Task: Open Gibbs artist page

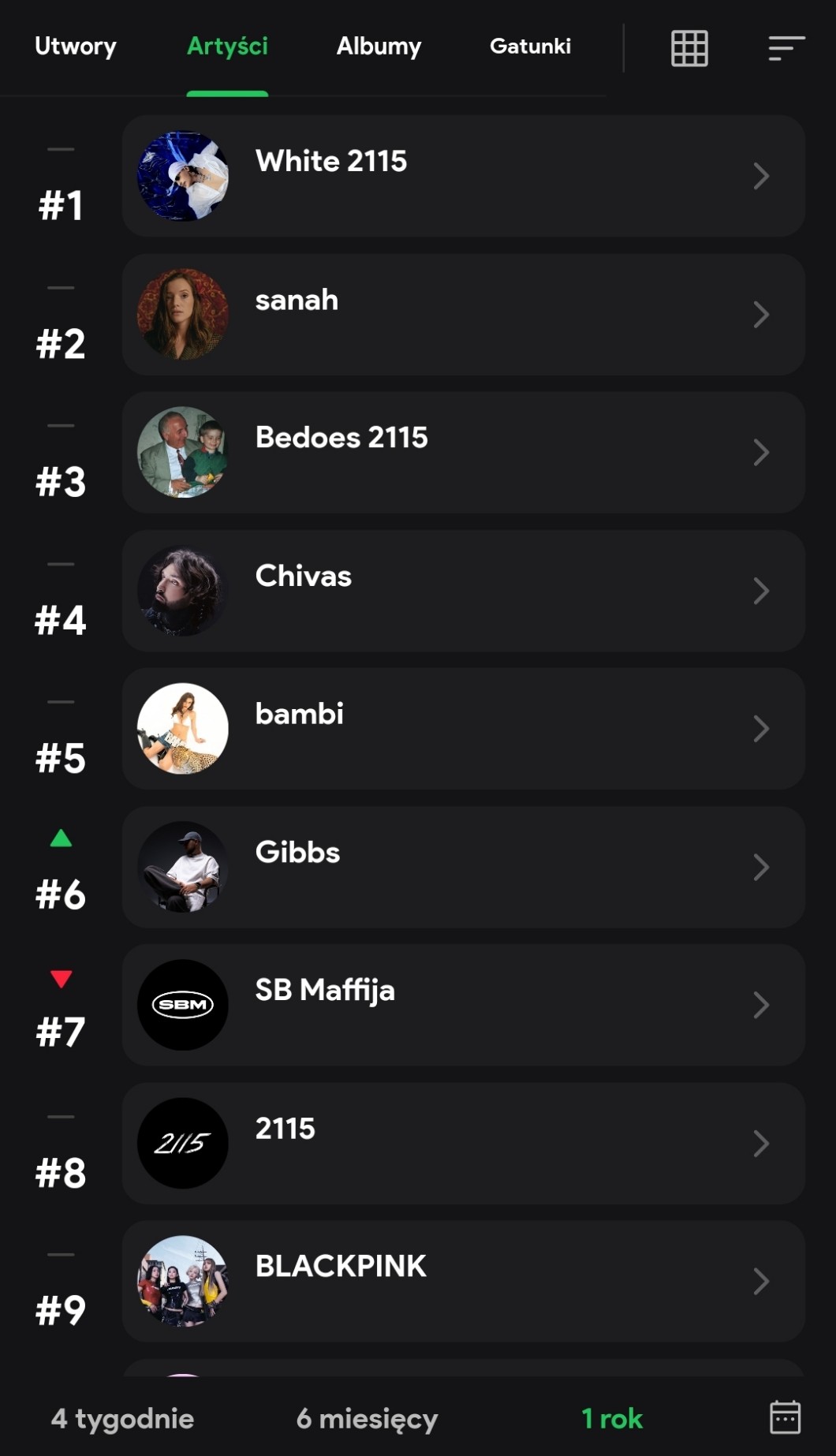Action: pos(463,867)
